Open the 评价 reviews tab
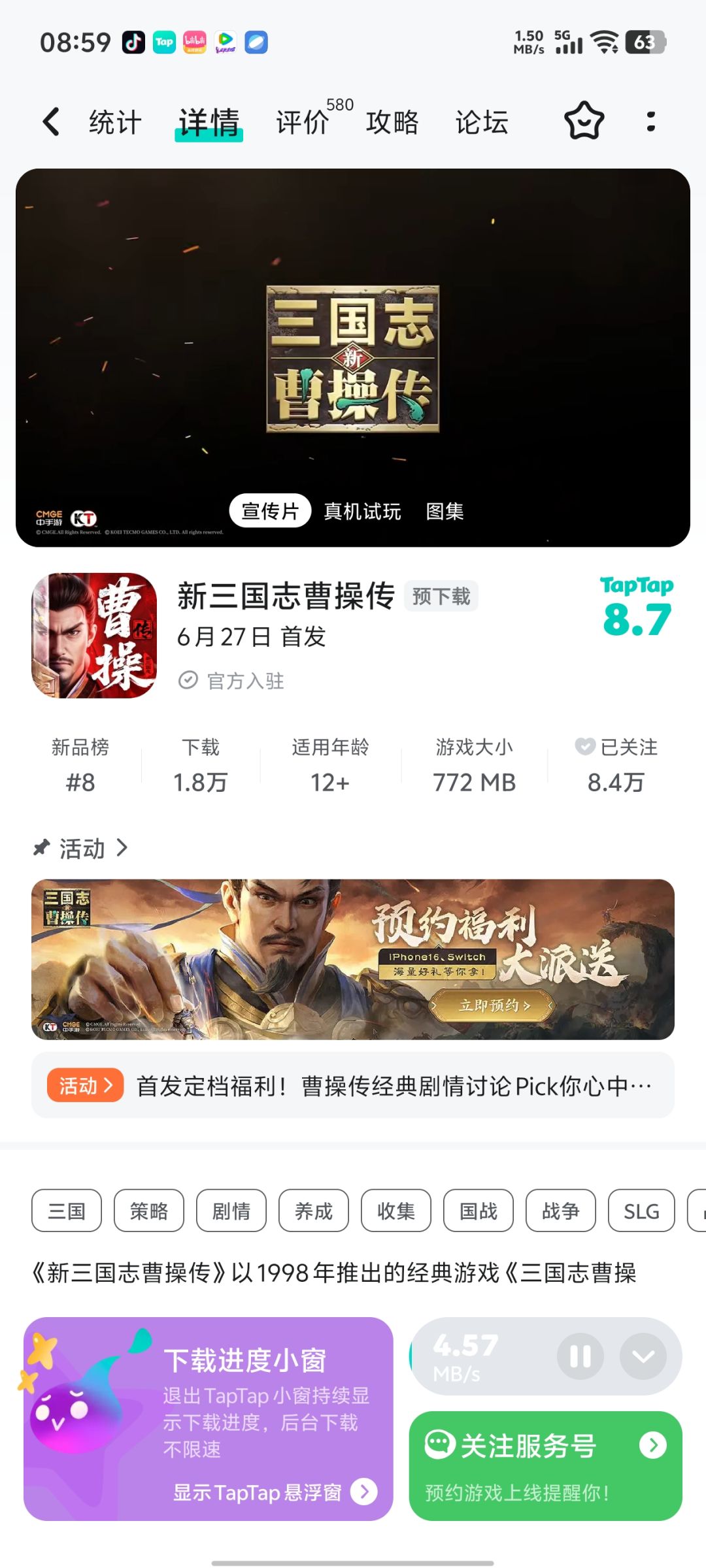 click(x=303, y=122)
